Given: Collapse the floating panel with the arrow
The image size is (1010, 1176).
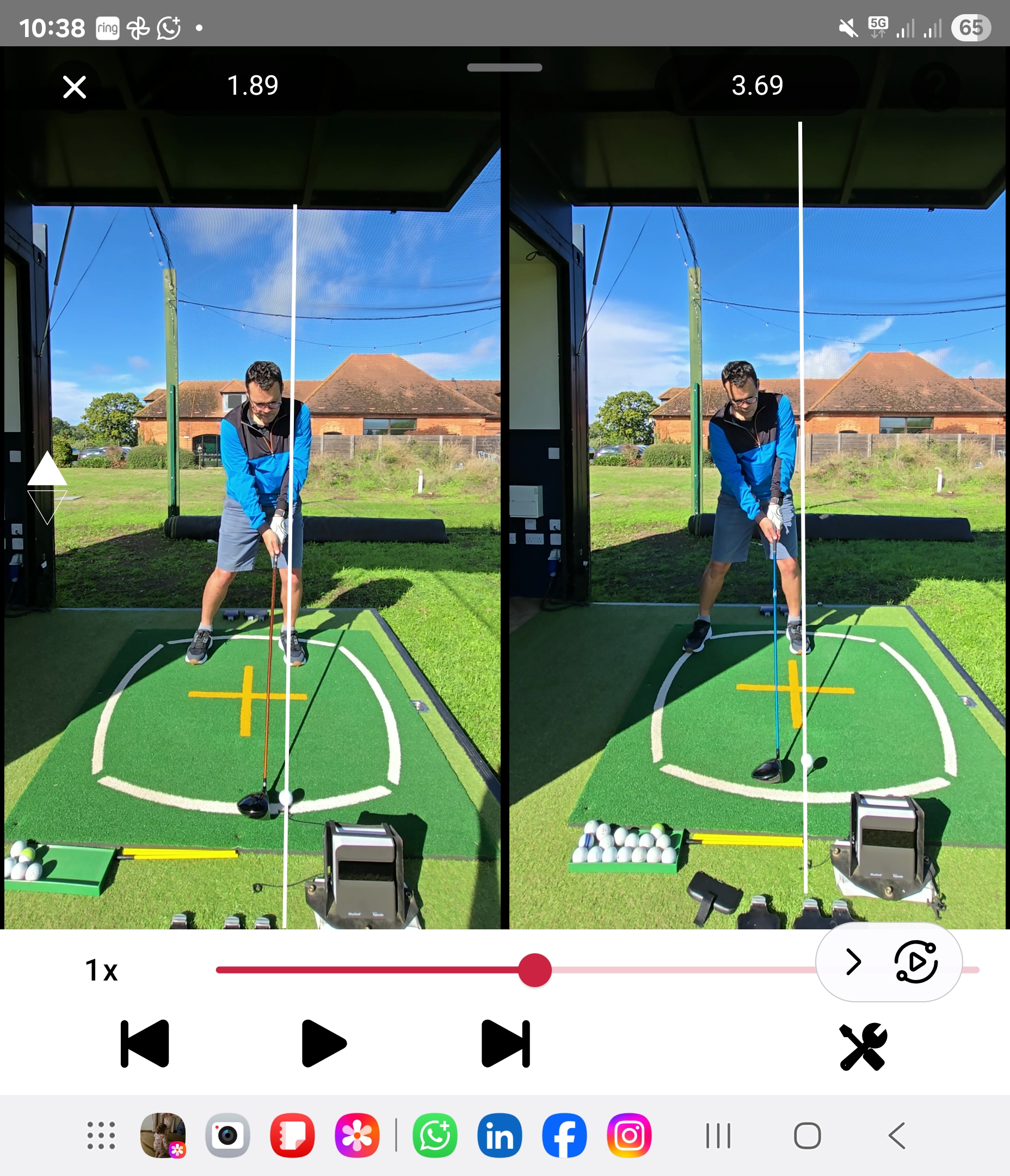Looking at the screenshot, I should [853, 962].
